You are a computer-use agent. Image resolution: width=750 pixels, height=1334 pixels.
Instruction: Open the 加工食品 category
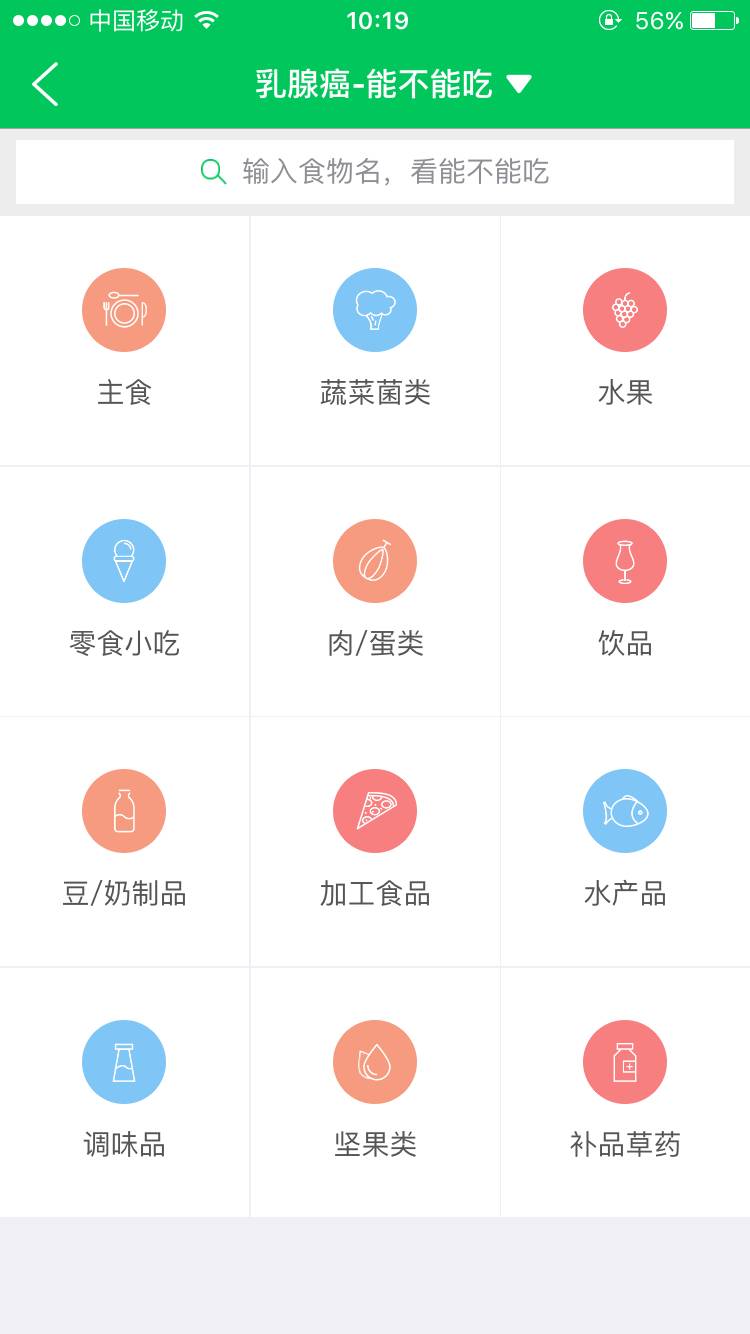click(375, 840)
